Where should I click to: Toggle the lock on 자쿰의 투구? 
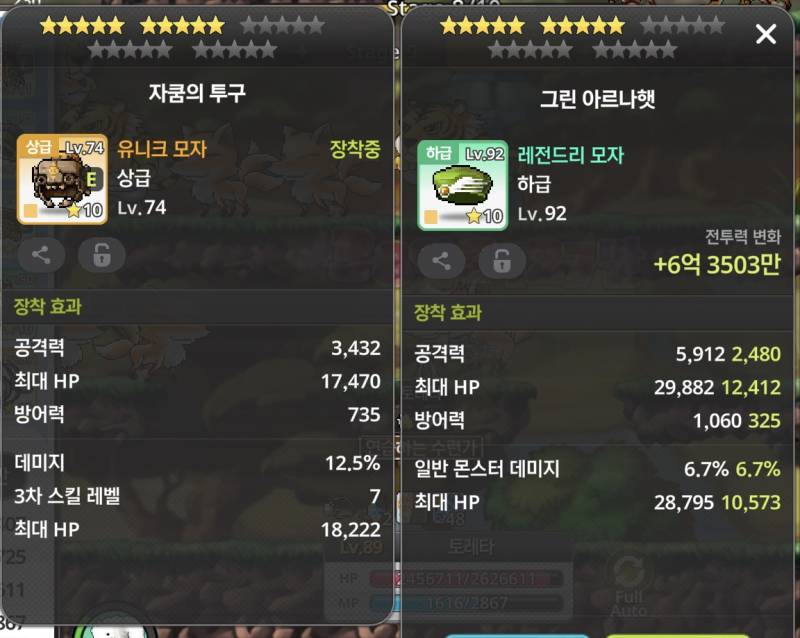coord(102,255)
